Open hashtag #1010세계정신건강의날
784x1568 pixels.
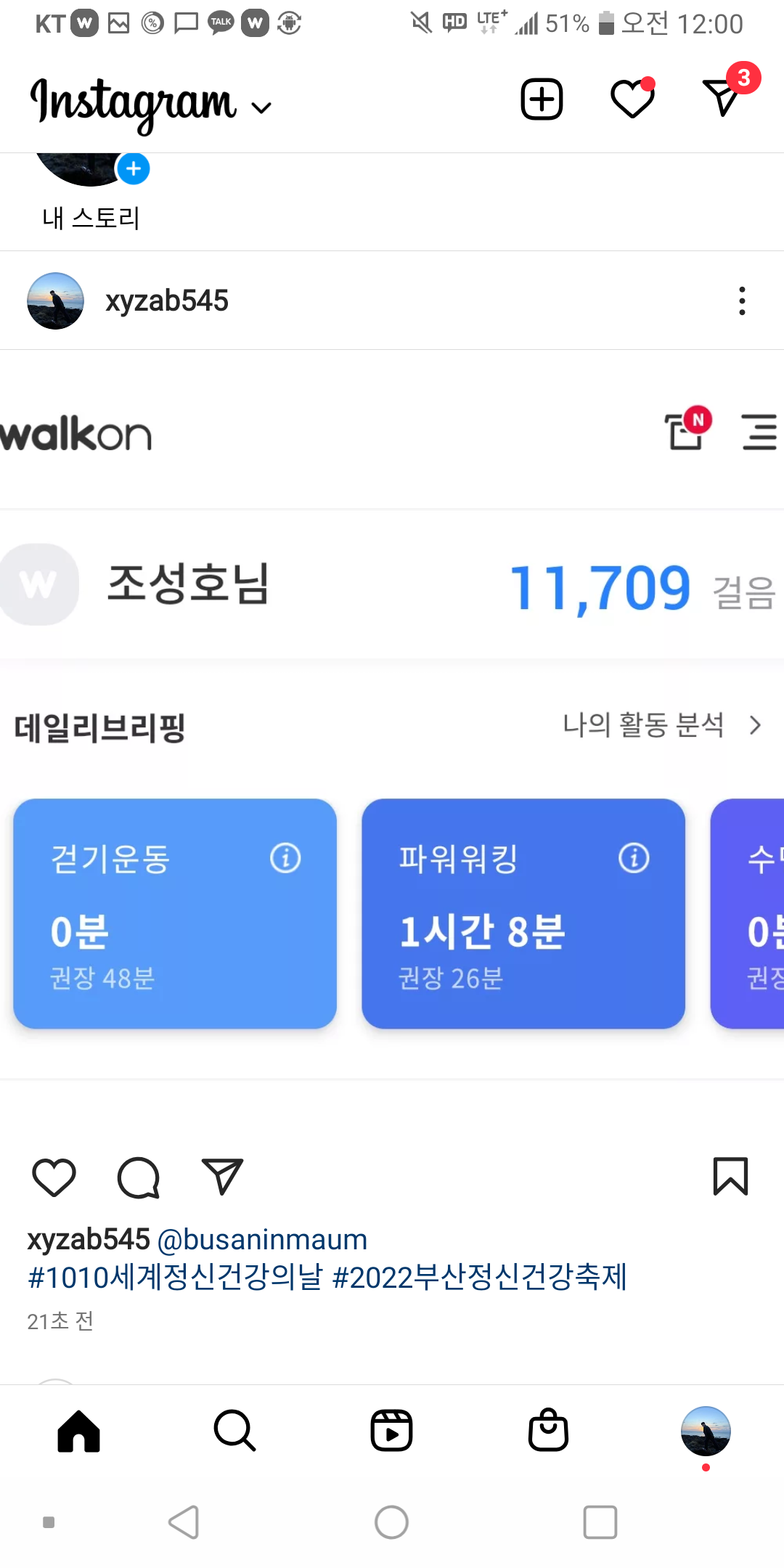[174, 1278]
